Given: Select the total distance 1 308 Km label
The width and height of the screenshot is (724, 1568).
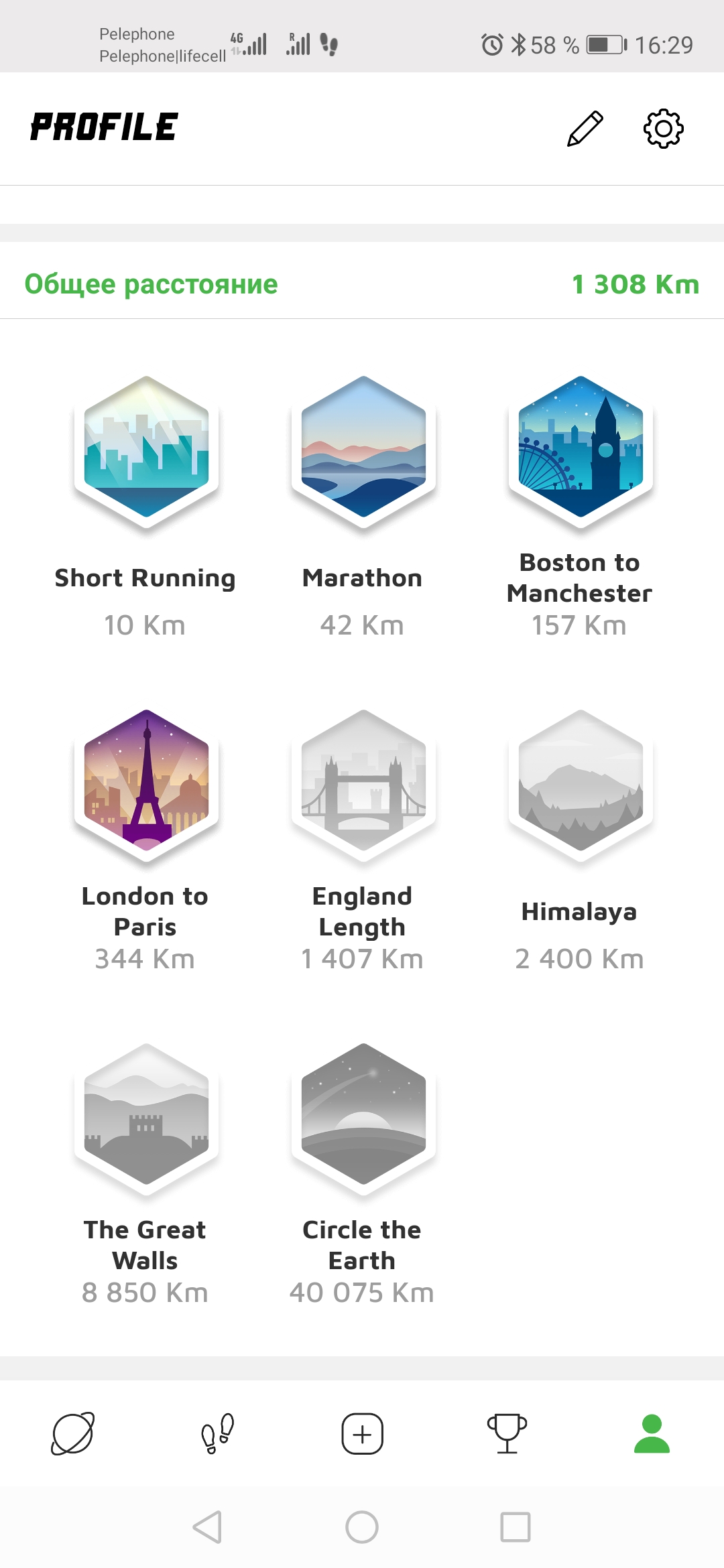Looking at the screenshot, I should pos(635,284).
